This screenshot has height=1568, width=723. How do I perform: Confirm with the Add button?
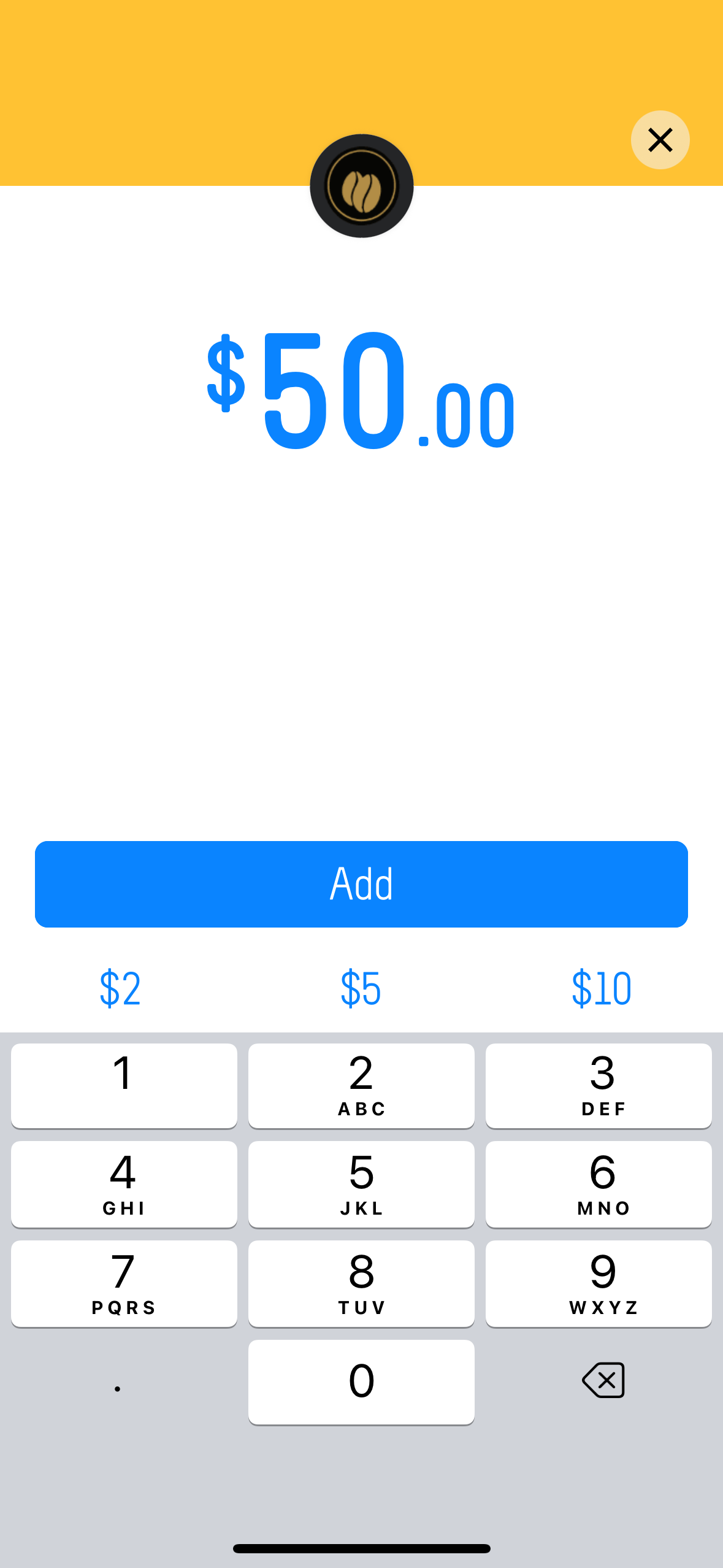point(361,884)
